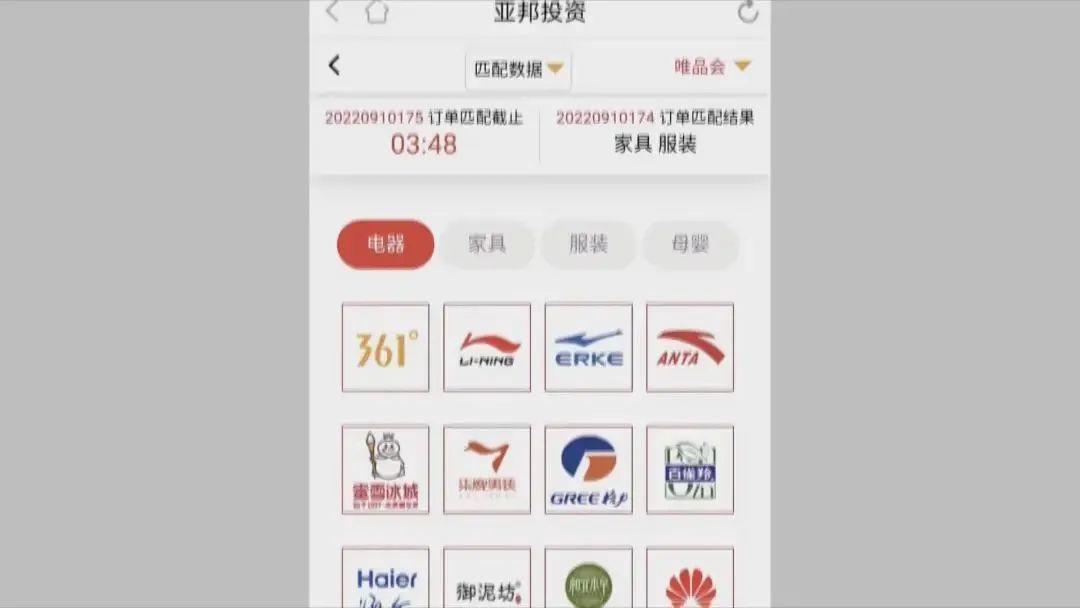This screenshot has height=608, width=1080.
Task: Pick the GREE 格力 brand tile
Action: point(588,469)
